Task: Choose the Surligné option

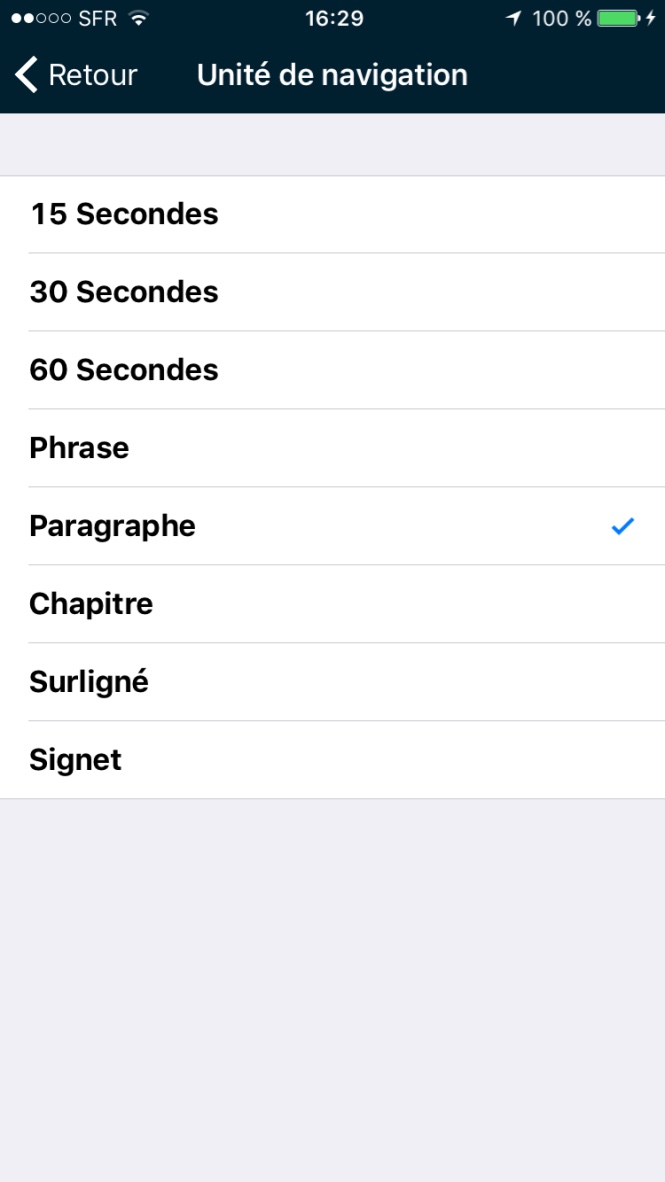Action: 332,682
